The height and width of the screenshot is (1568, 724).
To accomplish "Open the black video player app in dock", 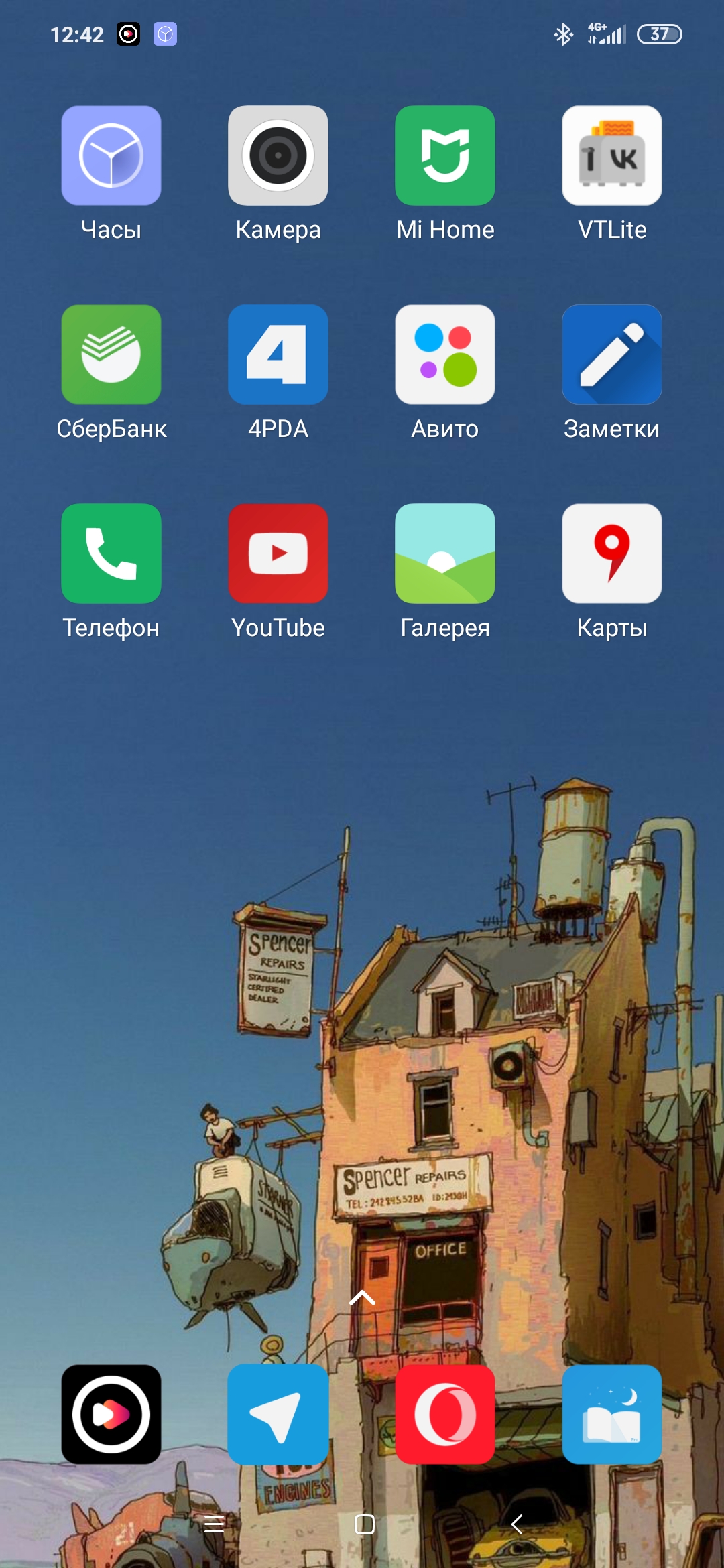I will [x=111, y=1415].
